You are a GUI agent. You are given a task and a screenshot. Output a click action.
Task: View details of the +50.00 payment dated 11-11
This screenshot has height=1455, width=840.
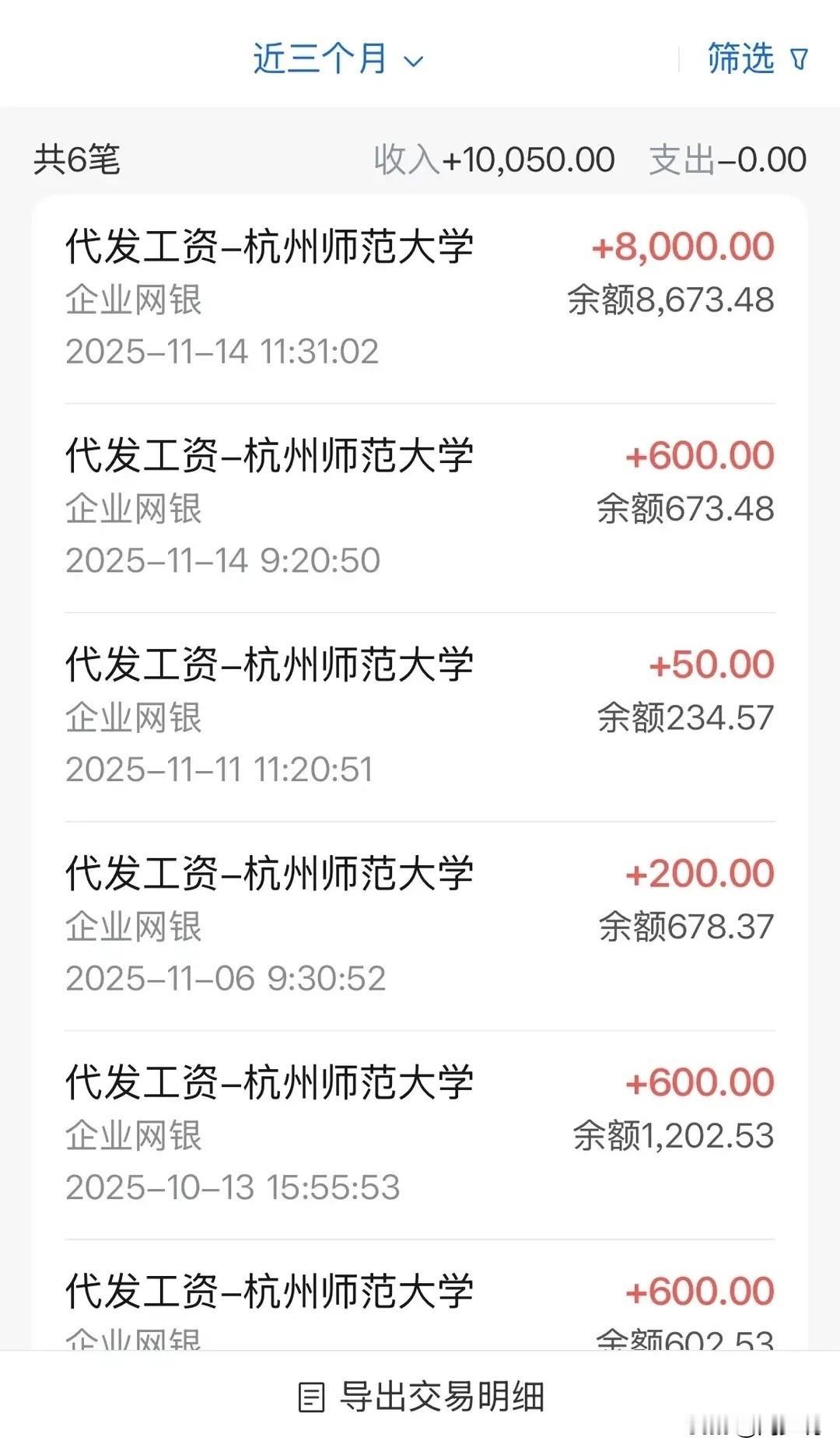(x=420, y=712)
